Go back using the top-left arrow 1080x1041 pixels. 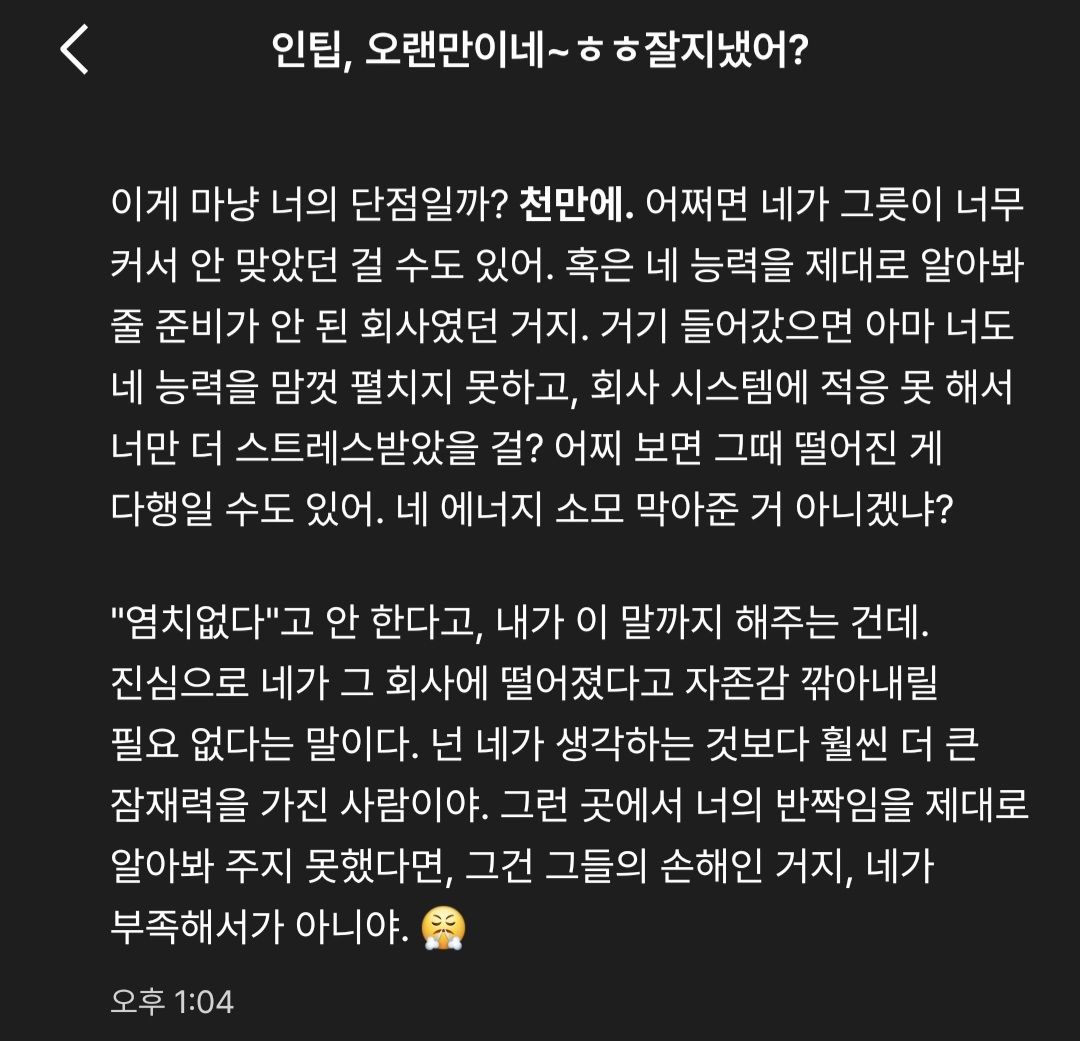pyautogui.click(x=75, y=50)
